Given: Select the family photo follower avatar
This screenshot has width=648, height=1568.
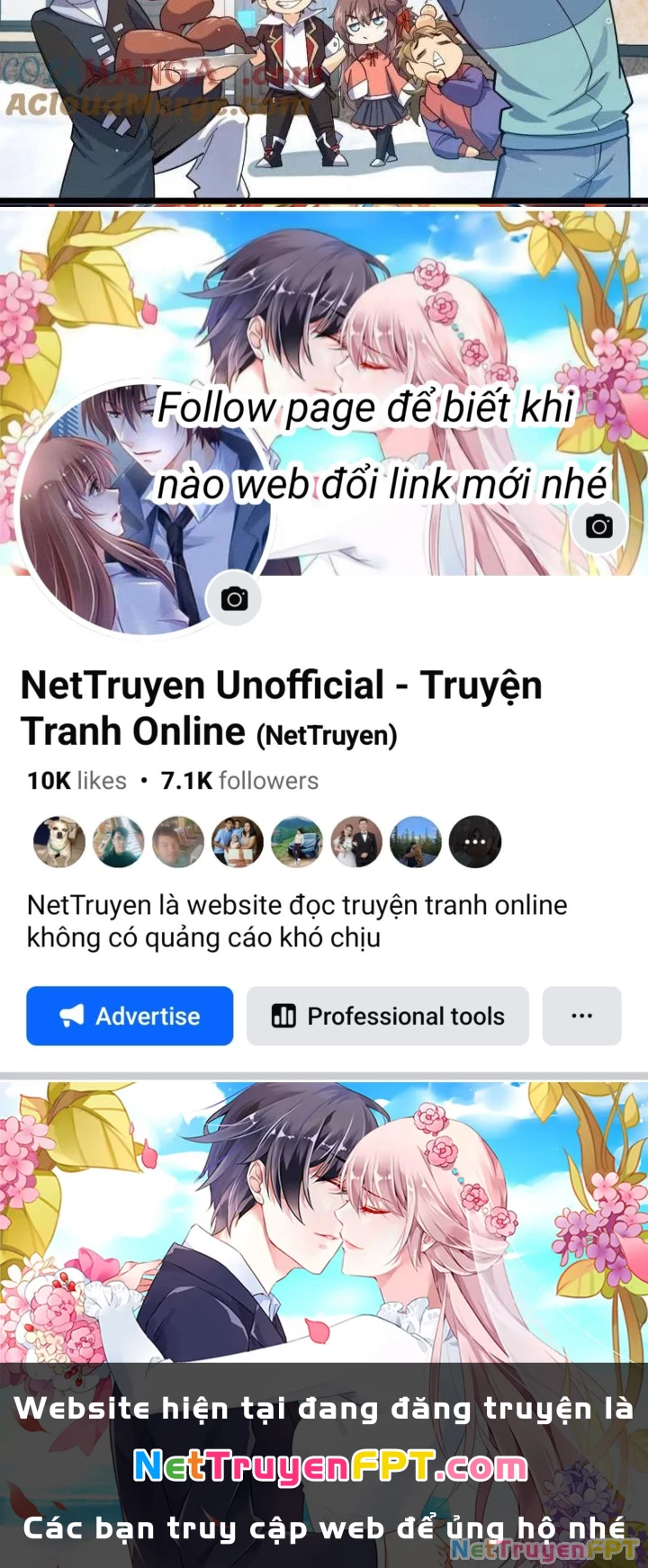Looking at the screenshot, I should coord(238,841).
